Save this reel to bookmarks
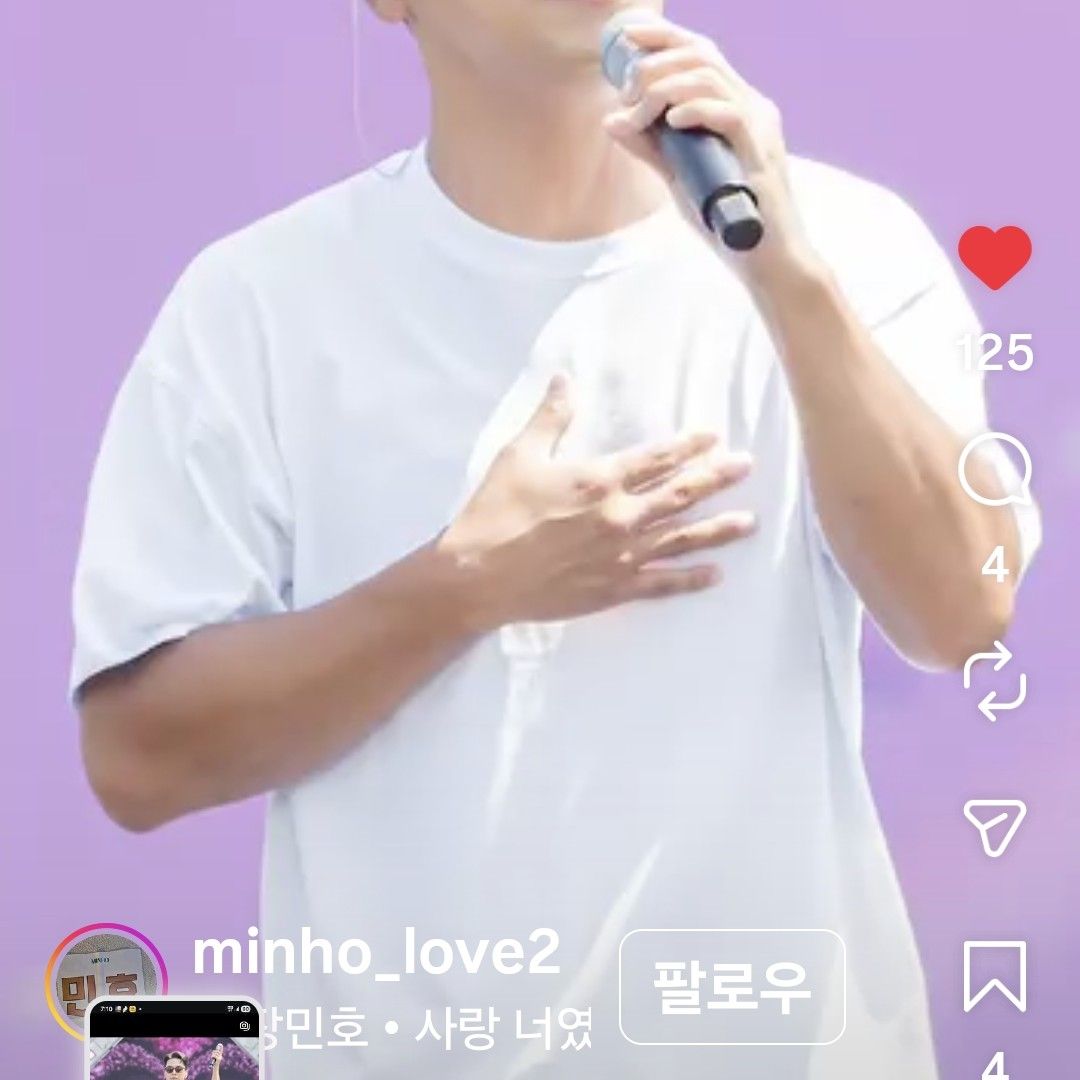1080x1080 pixels. (x=994, y=976)
